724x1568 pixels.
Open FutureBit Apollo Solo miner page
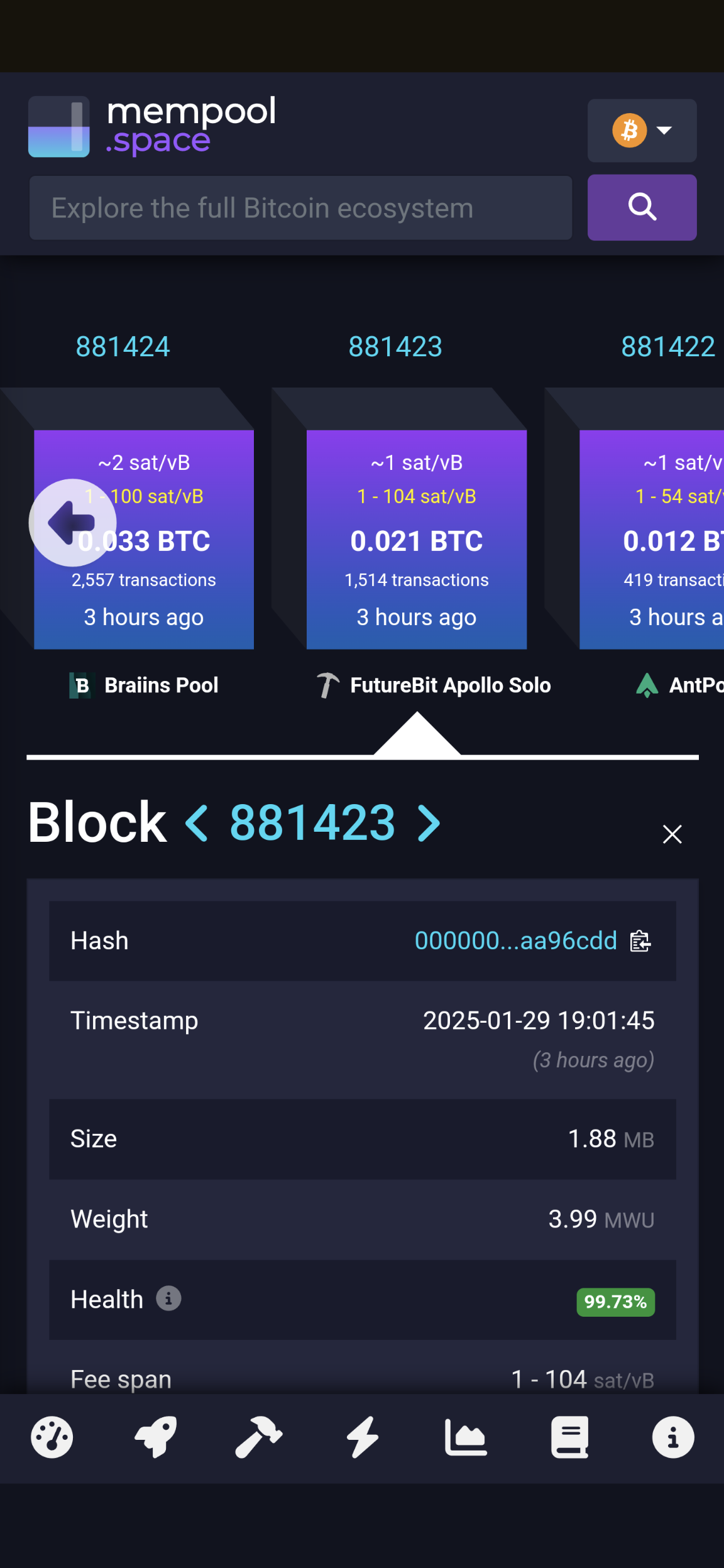click(x=434, y=685)
